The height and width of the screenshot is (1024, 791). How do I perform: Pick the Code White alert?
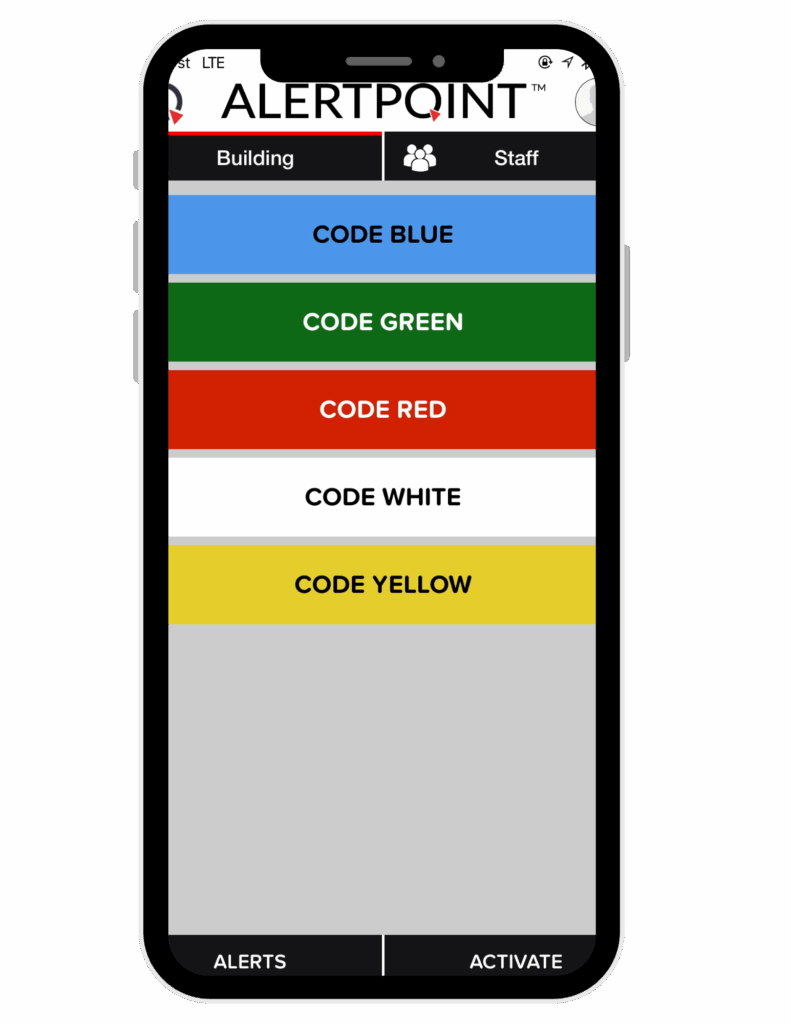382,497
